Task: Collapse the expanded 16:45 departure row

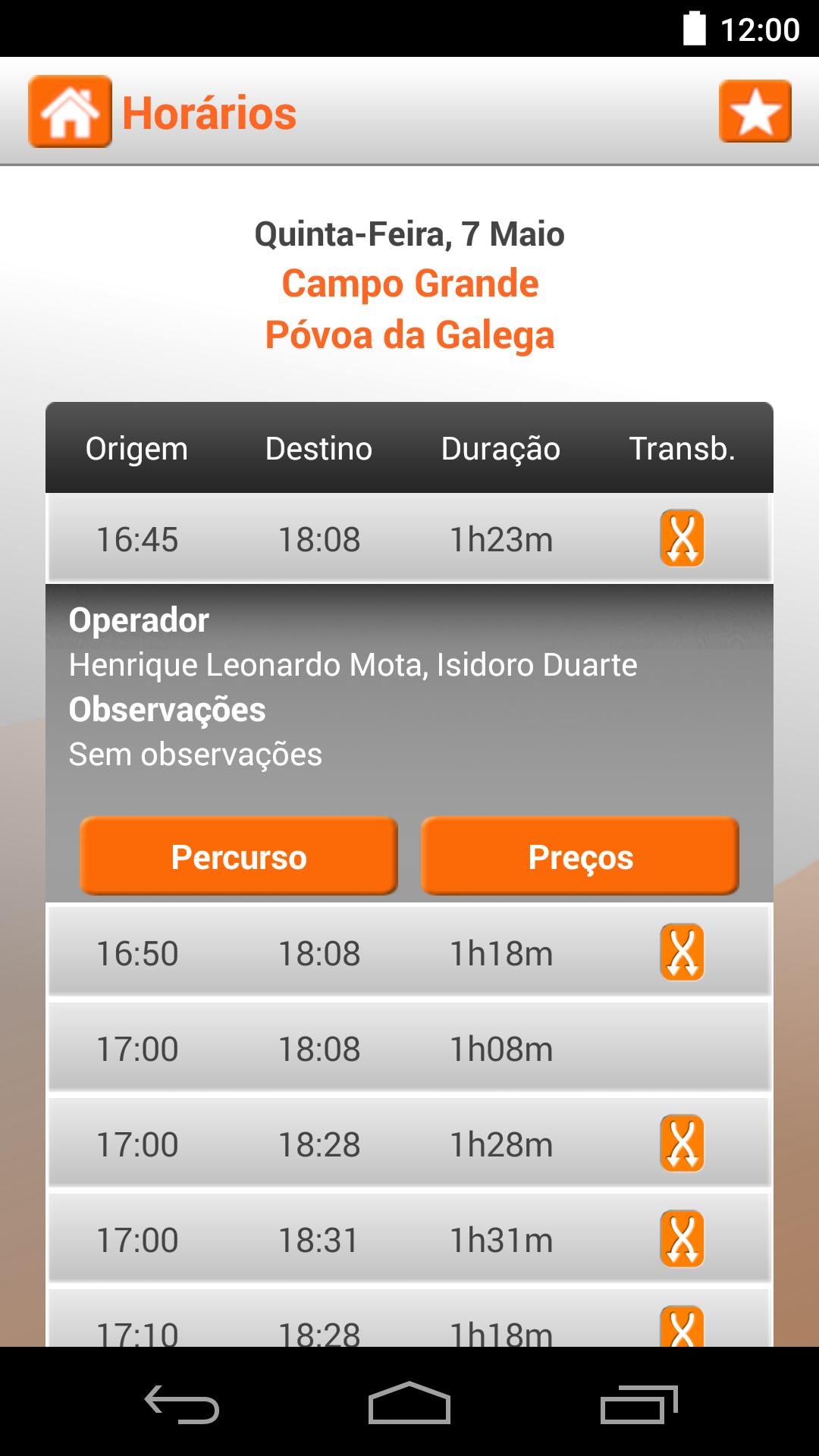Action: coord(409,538)
